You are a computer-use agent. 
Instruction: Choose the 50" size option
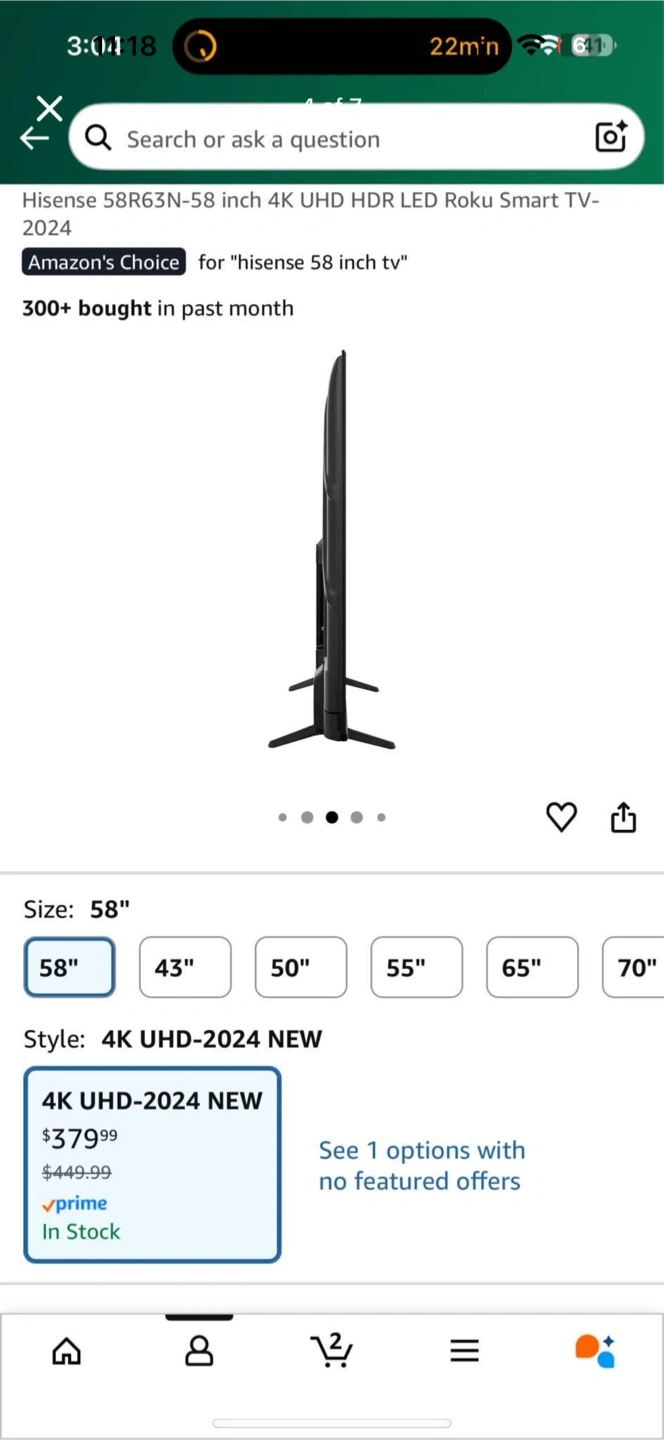[x=301, y=967]
